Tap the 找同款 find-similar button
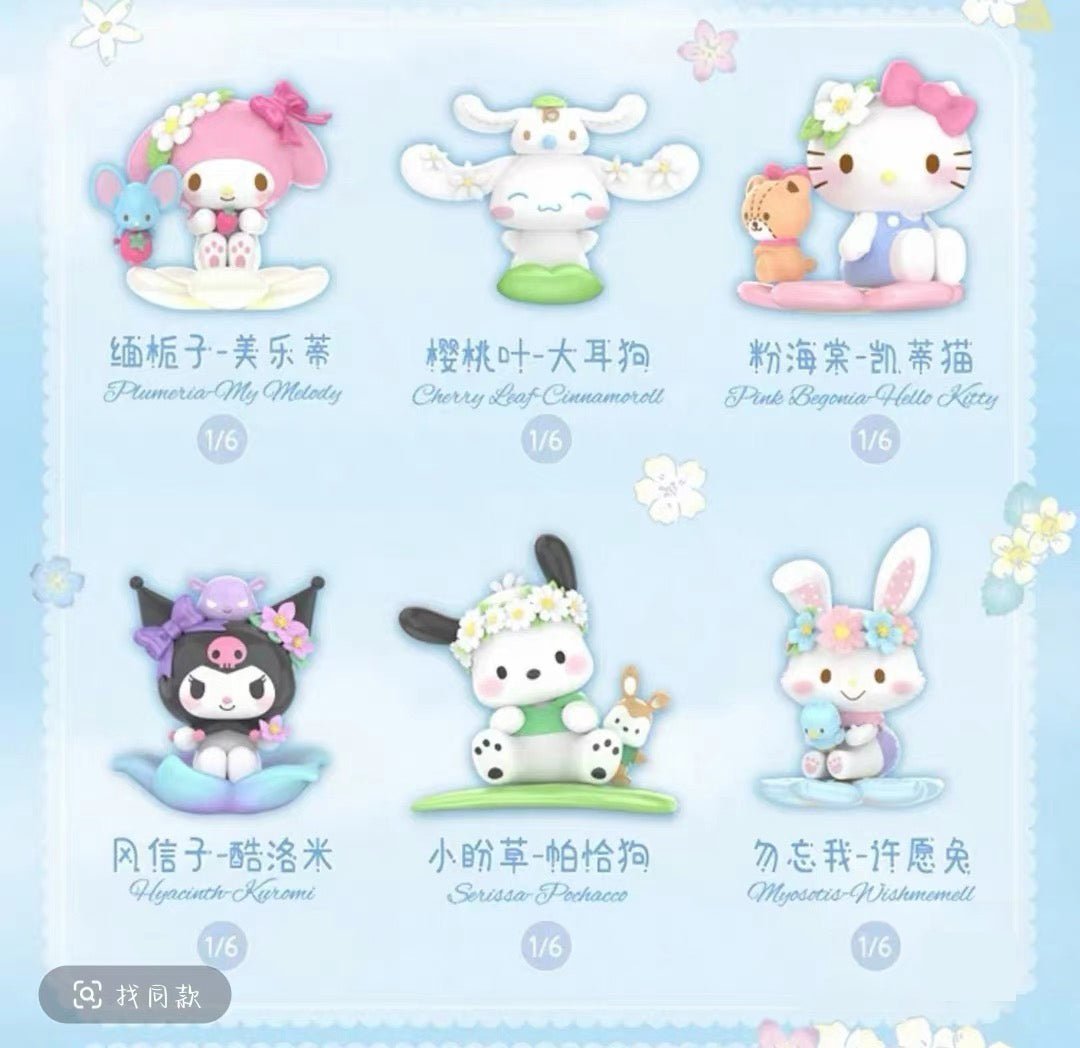This screenshot has height=1048, width=1080. (x=136, y=994)
